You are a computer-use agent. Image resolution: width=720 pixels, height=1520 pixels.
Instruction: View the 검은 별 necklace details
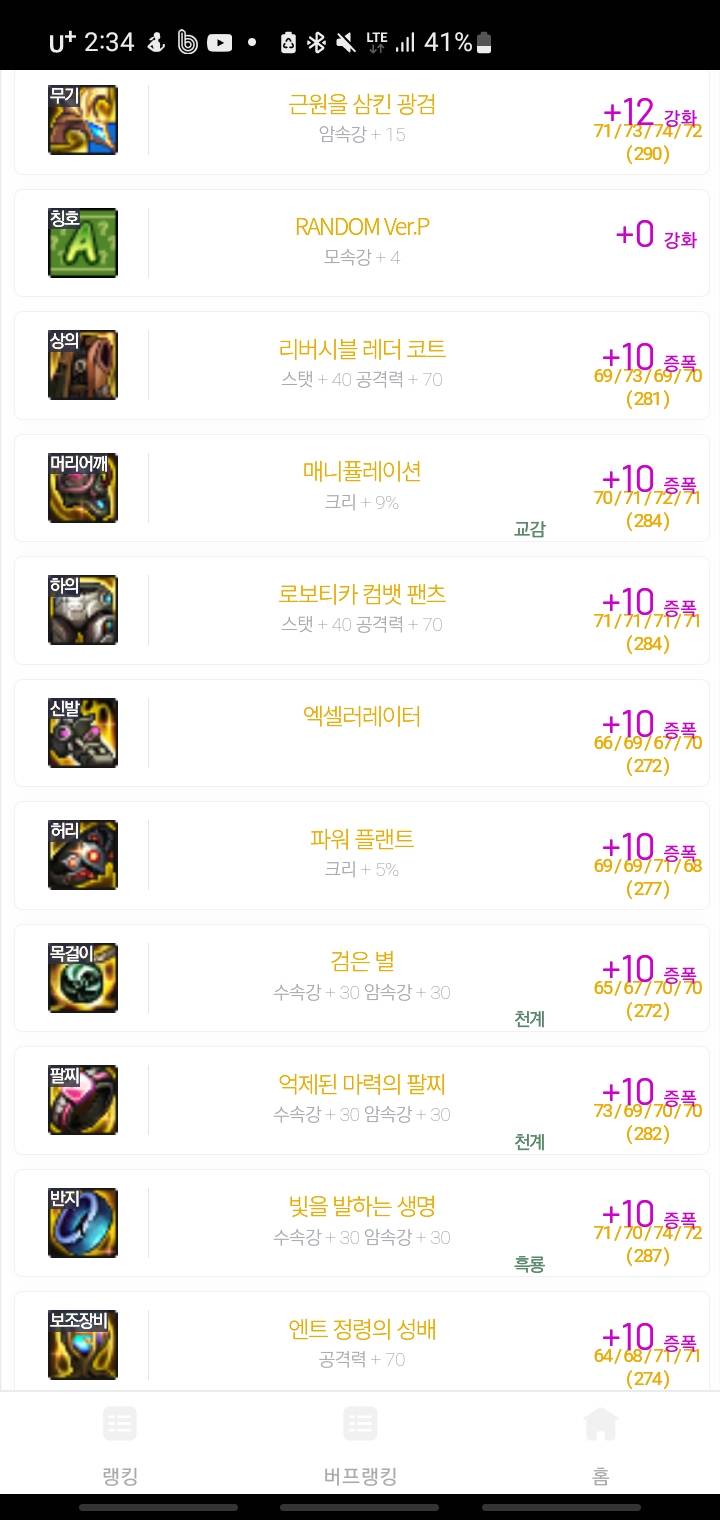(361, 978)
